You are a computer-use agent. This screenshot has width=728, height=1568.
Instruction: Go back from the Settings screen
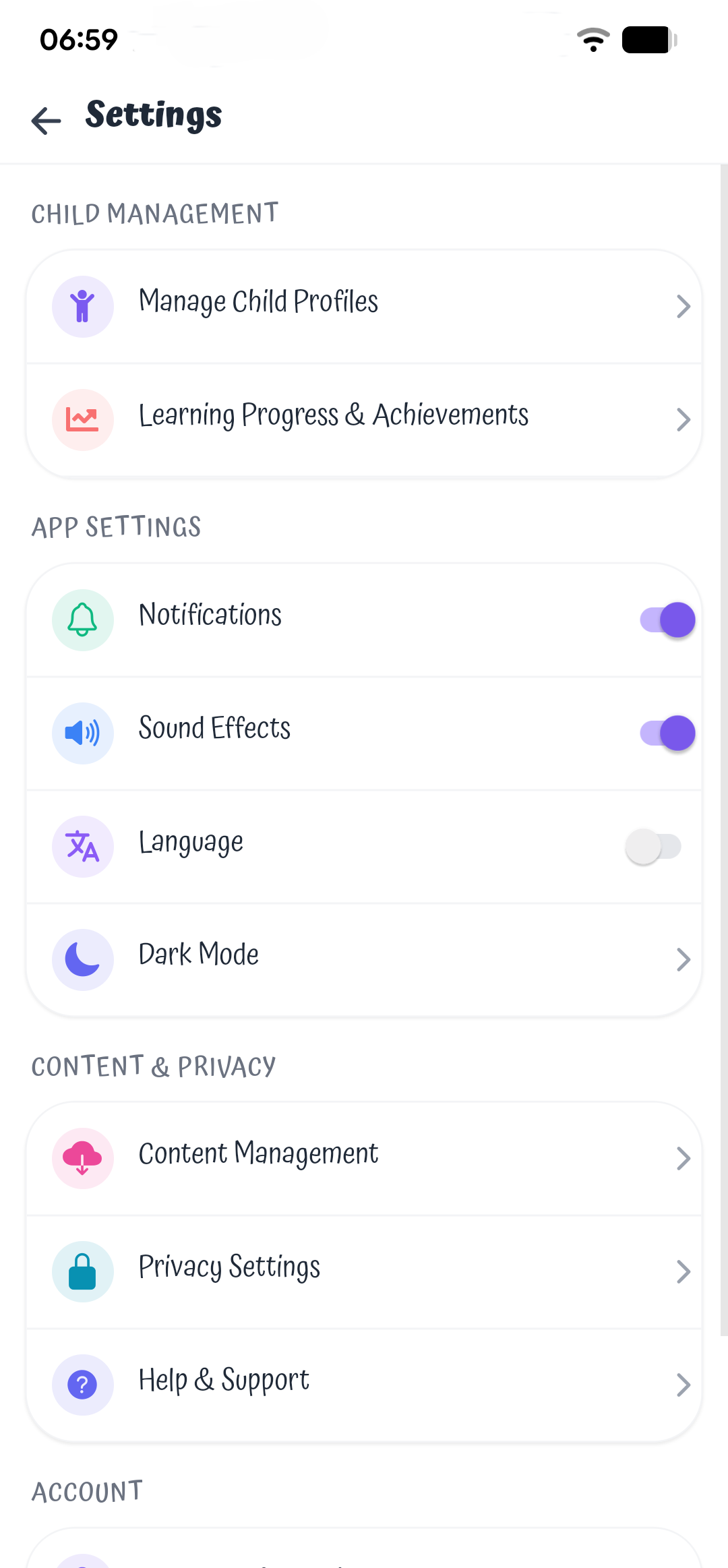[47, 120]
